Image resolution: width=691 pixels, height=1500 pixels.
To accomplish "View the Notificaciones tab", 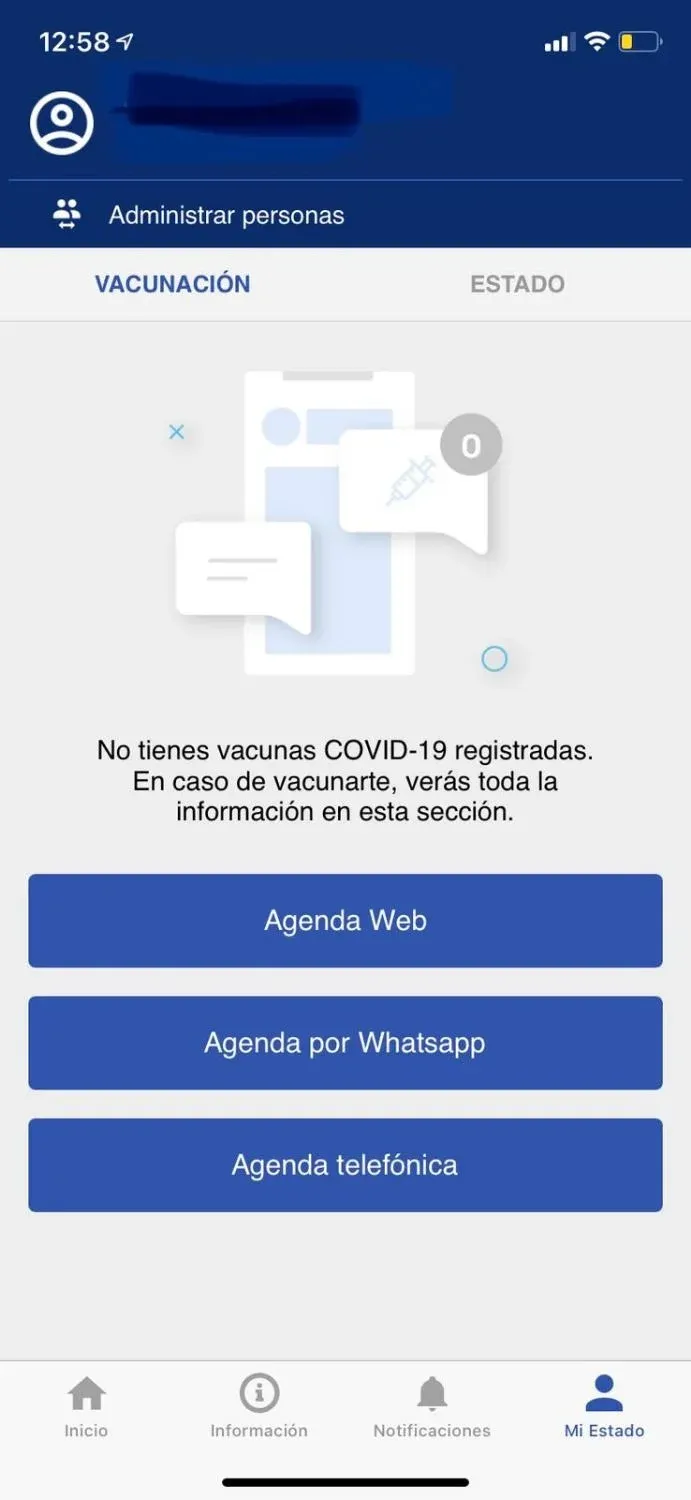I will coord(432,1406).
